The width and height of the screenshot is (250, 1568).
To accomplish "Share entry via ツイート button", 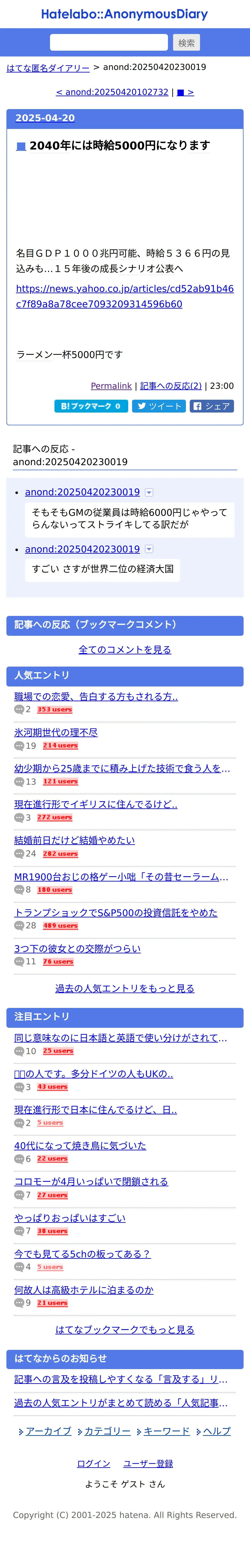I will click(159, 406).
